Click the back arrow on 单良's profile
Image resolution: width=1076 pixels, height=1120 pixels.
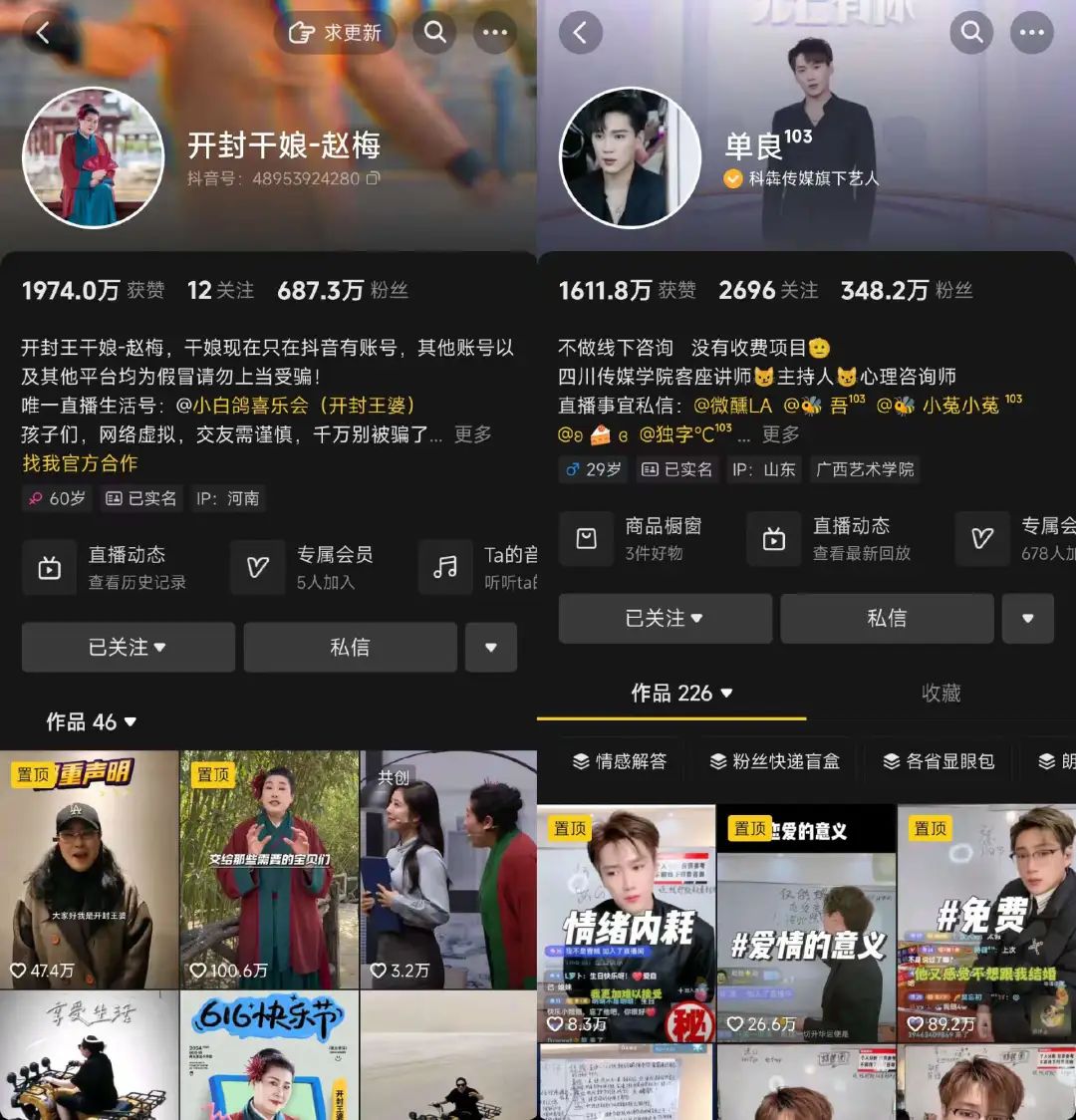pos(581,32)
